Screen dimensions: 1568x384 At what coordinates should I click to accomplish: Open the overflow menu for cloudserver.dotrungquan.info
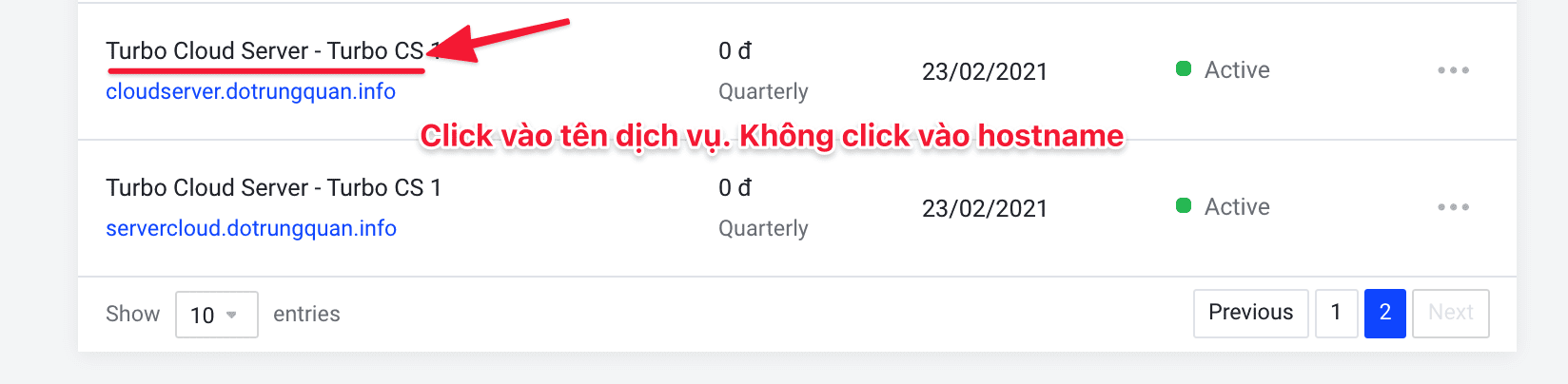1453,70
